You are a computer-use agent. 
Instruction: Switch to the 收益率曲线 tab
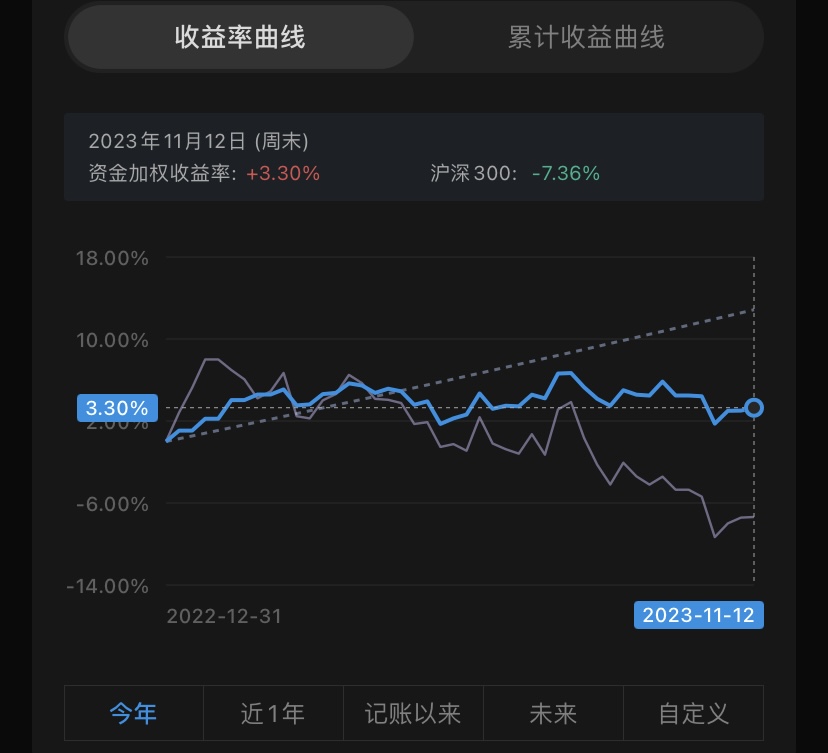[x=240, y=38]
